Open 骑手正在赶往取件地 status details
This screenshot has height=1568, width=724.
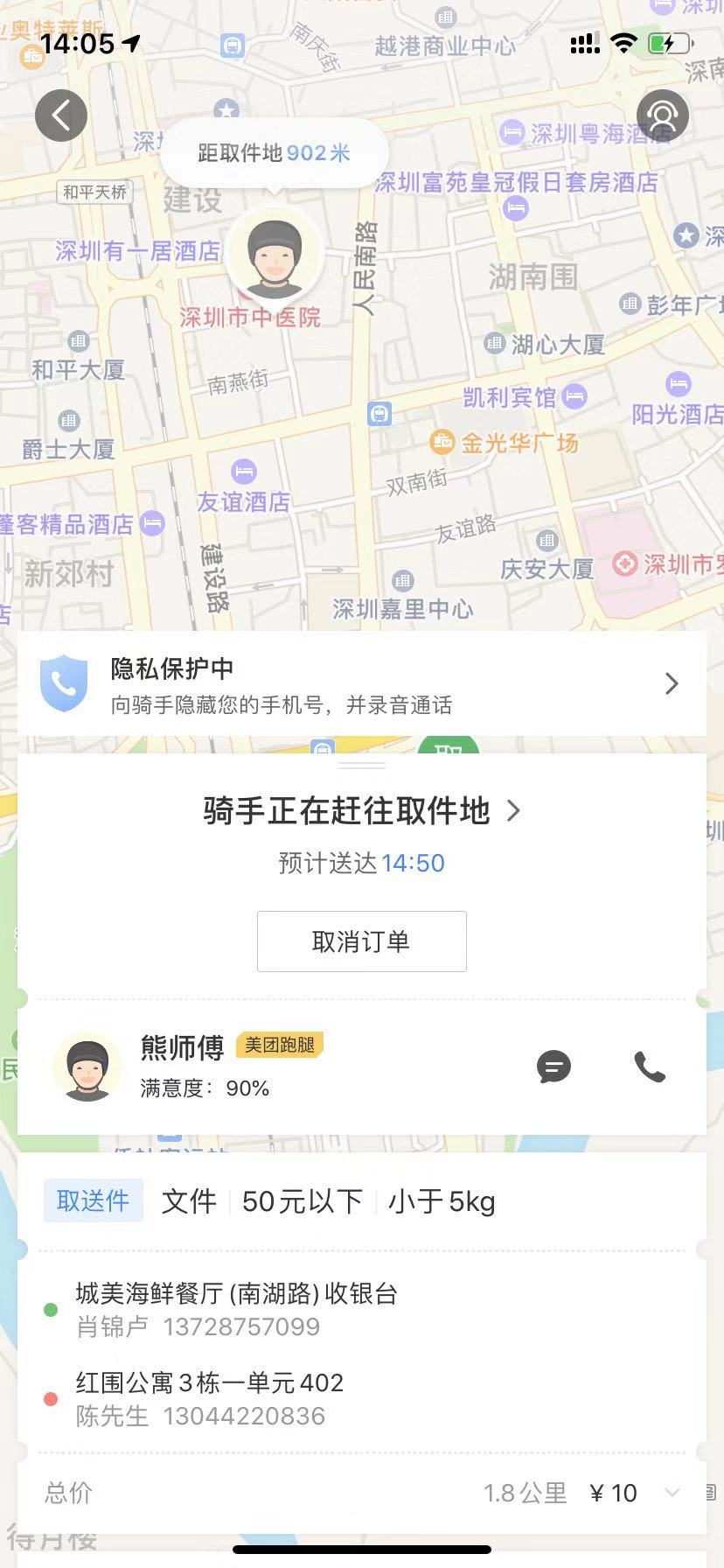[362, 811]
